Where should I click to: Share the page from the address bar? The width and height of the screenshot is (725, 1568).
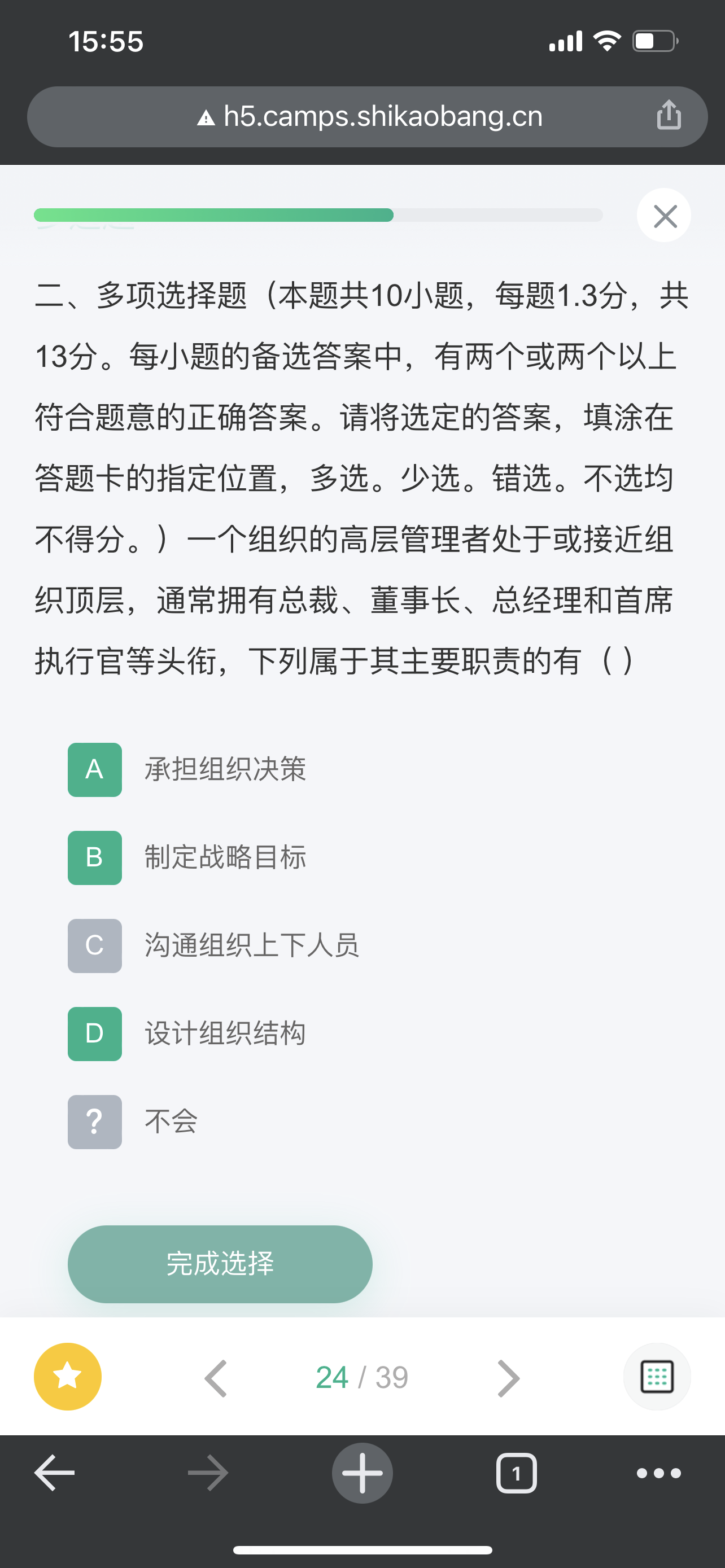(x=669, y=115)
